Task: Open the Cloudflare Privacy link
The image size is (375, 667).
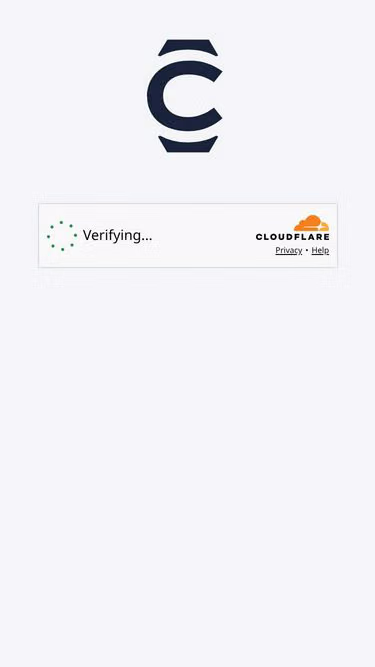Action: pyautogui.click(x=289, y=250)
